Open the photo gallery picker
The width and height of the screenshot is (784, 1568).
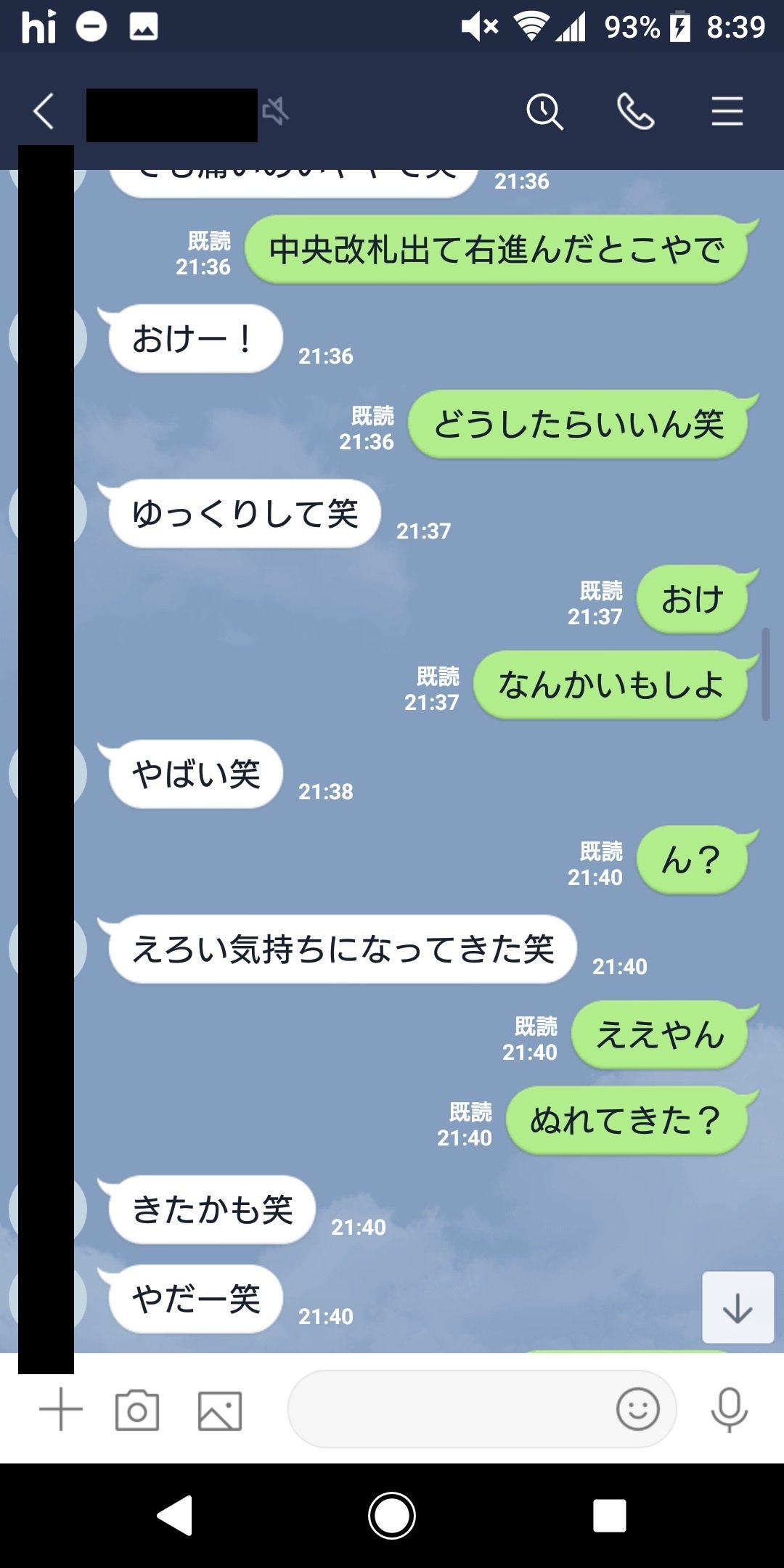point(220,1410)
